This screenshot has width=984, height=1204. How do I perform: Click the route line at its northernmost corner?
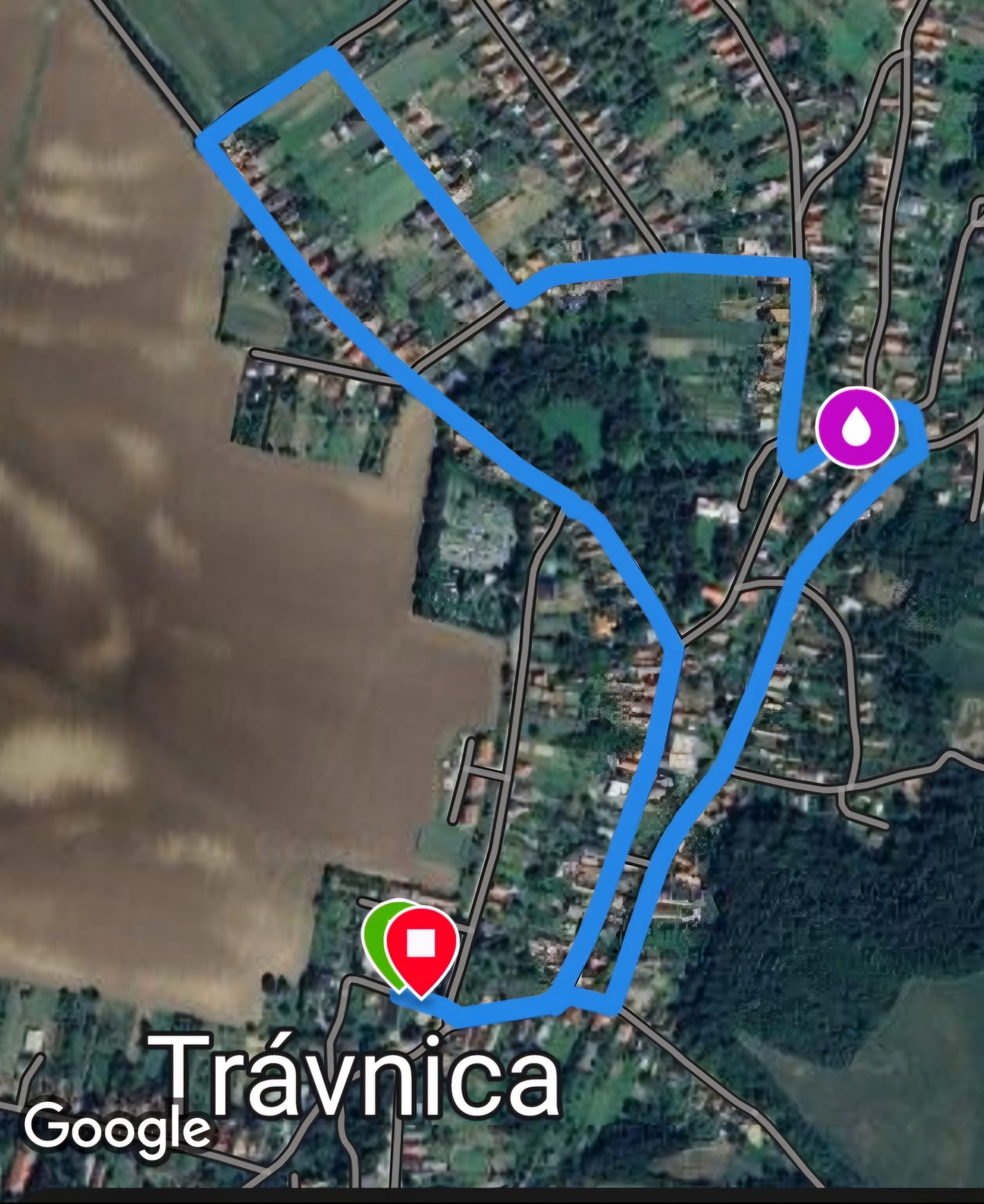coord(329,56)
